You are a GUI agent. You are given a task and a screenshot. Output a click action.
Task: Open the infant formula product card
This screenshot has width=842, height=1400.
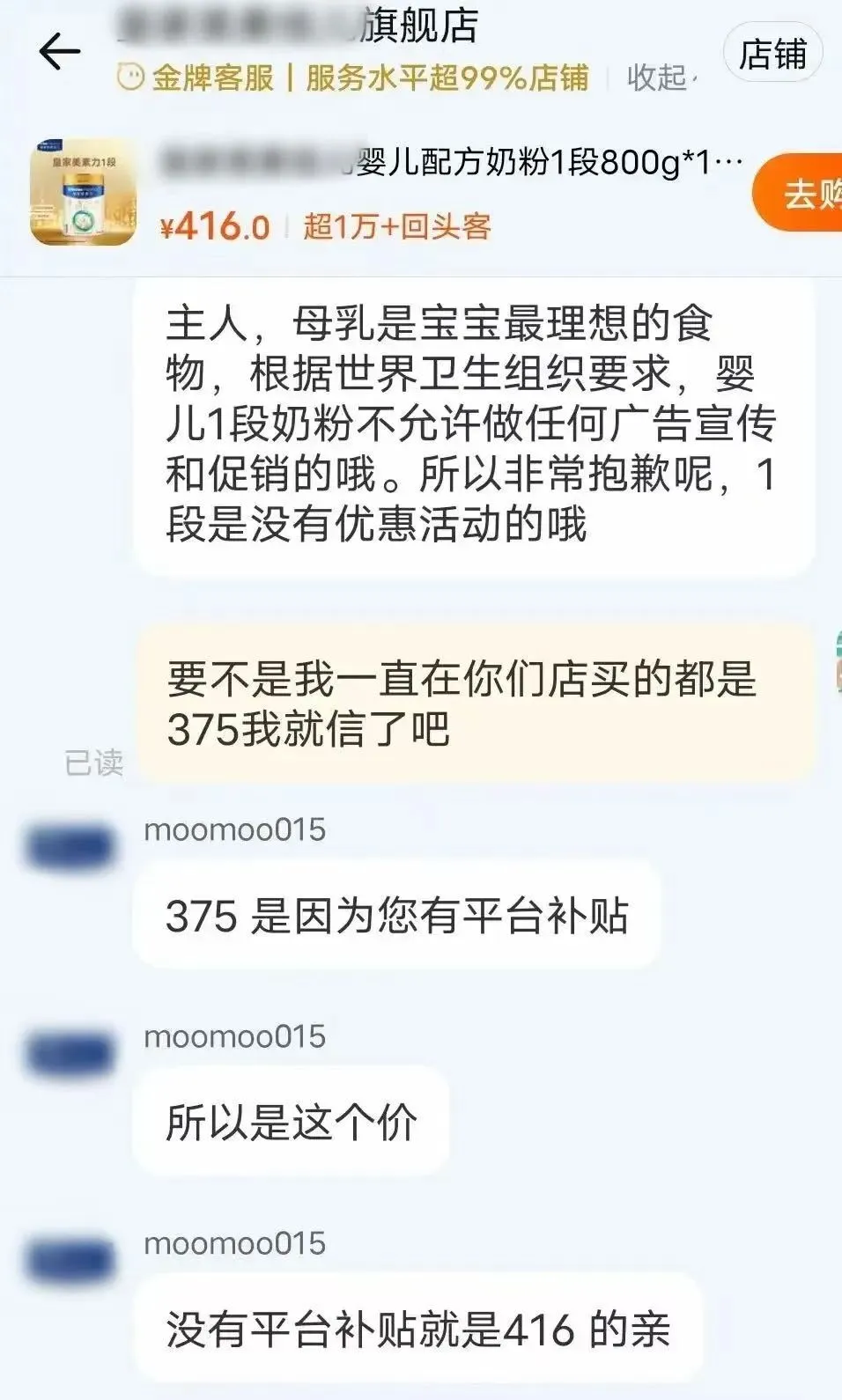coord(388,193)
